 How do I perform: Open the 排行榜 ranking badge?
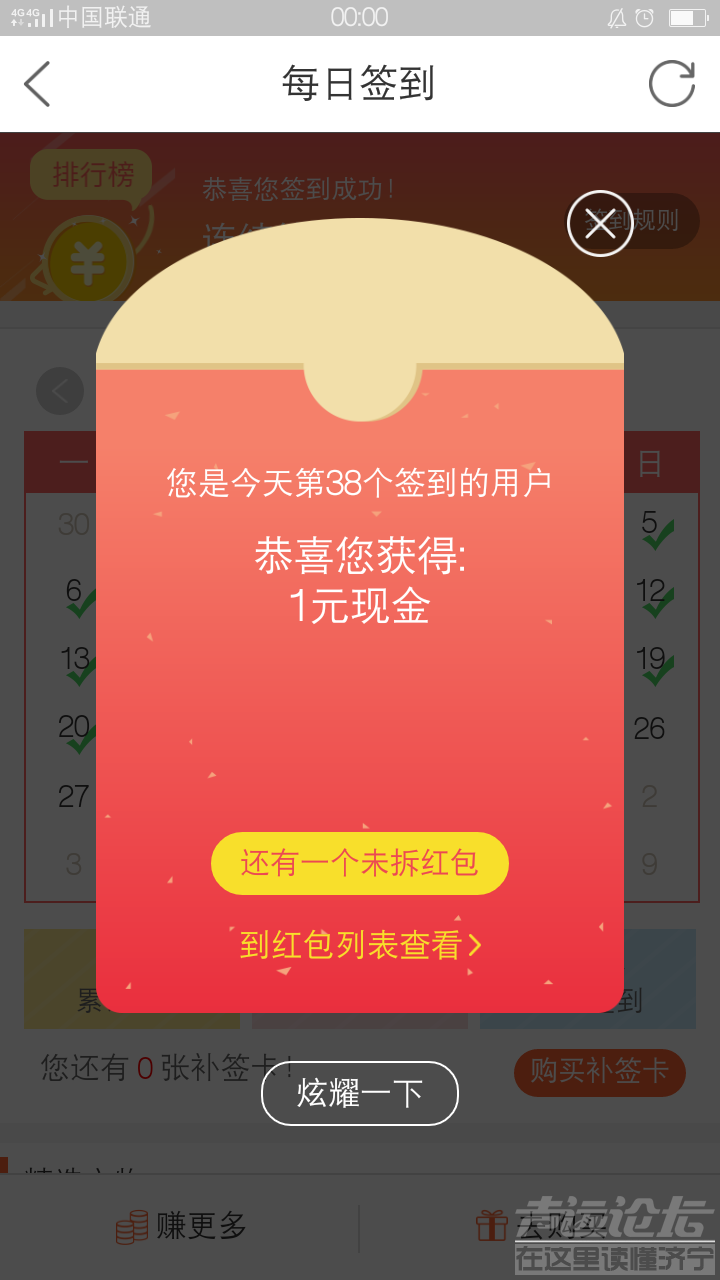(92, 175)
